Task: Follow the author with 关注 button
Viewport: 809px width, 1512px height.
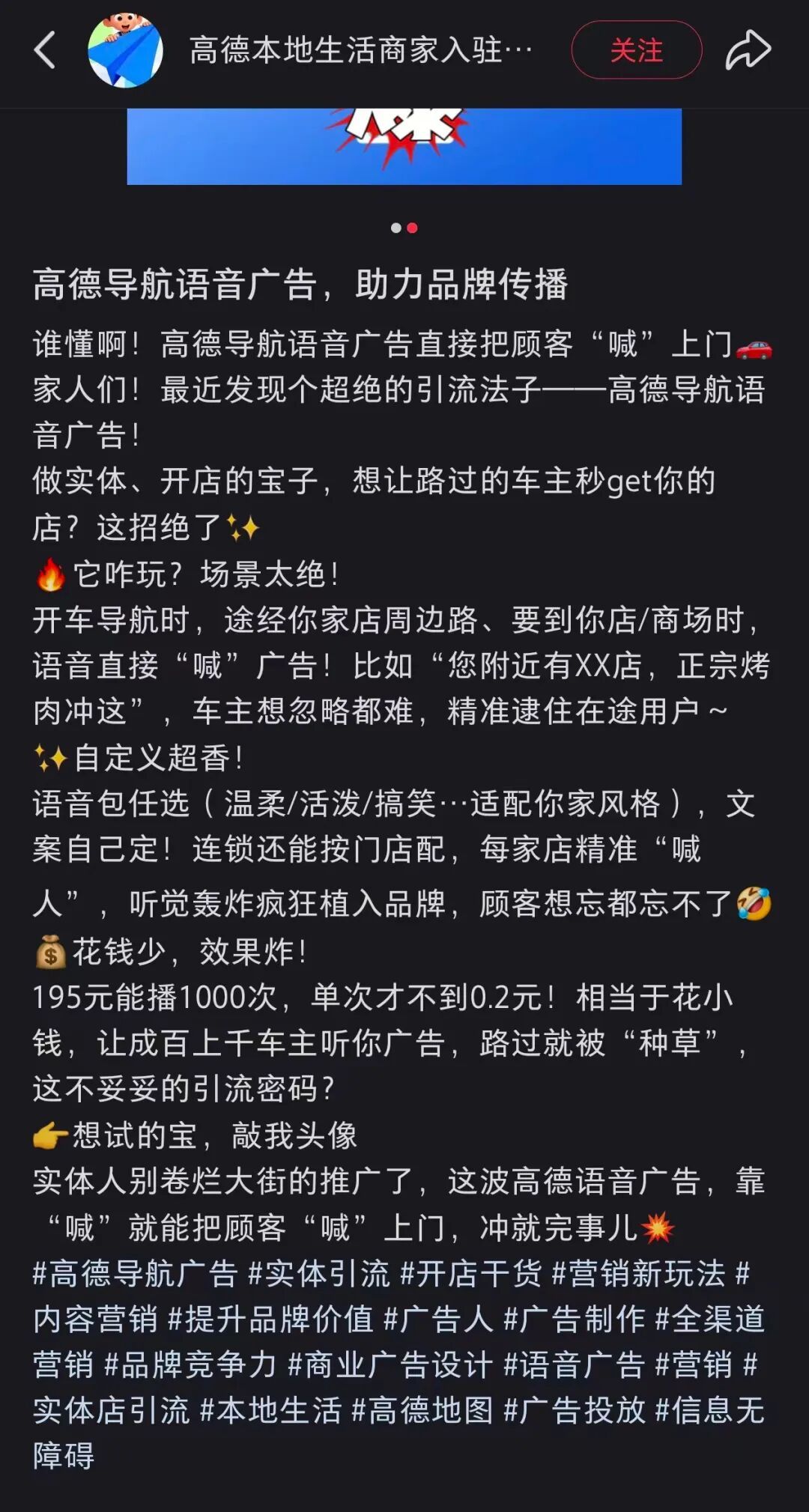Action: pos(636,51)
